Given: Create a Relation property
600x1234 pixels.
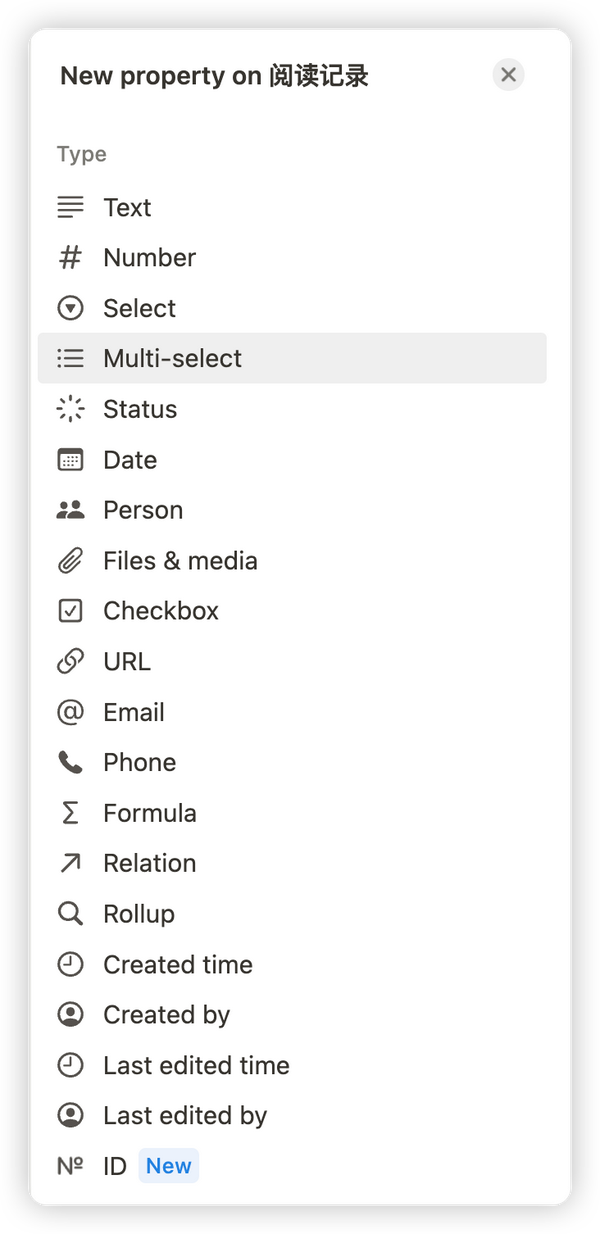Looking at the screenshot, I should (x=149, y=863).
